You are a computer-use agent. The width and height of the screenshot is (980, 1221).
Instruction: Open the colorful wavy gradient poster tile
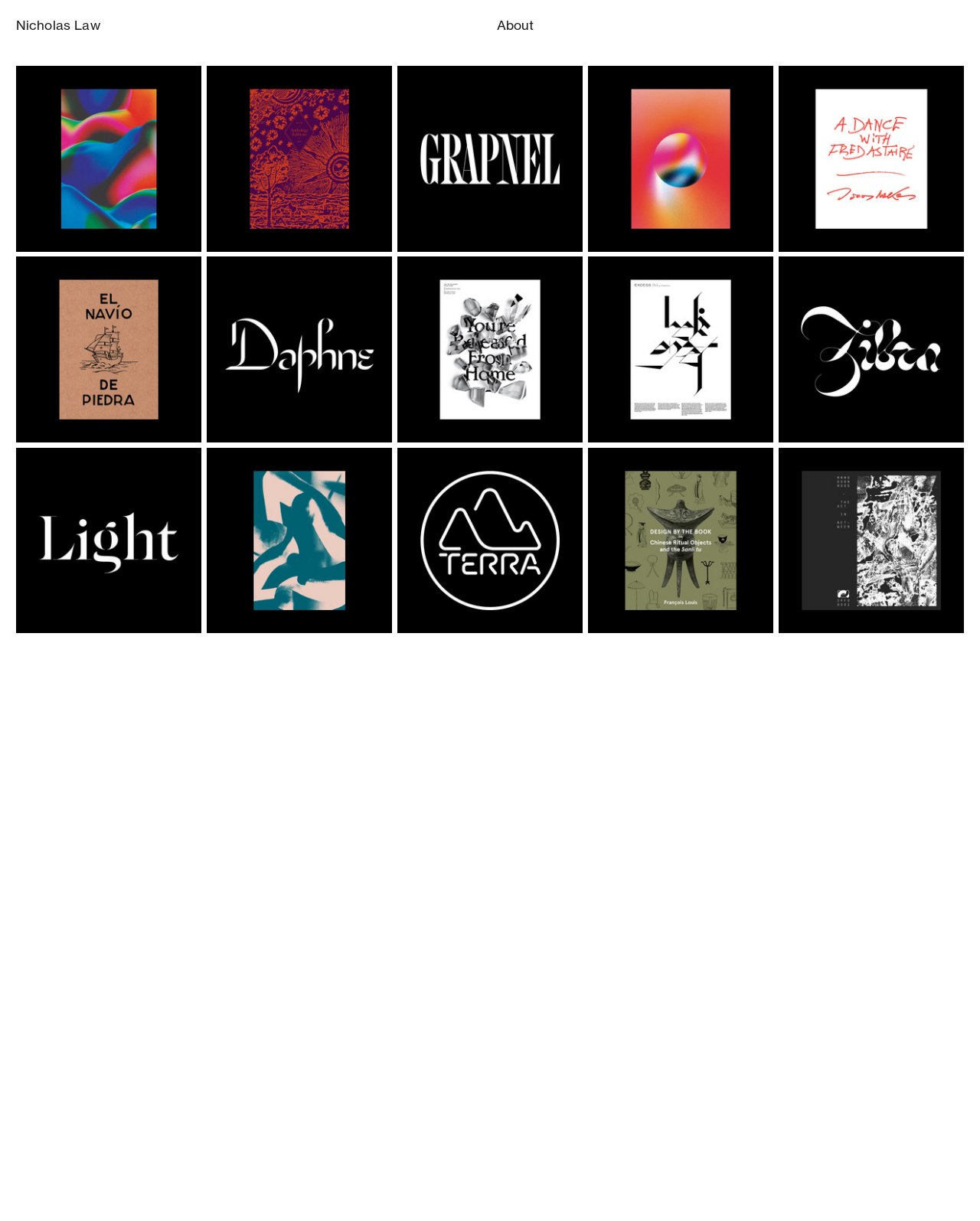click(109, 158)
